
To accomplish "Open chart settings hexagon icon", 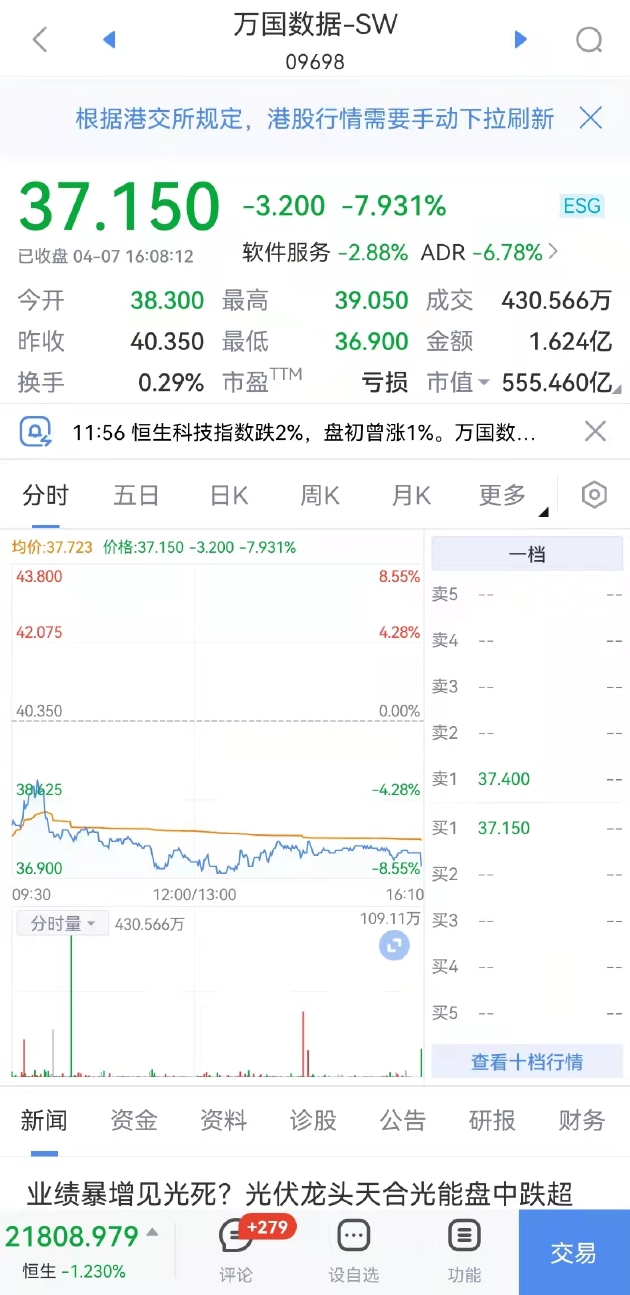I will pyautogui.click(x=595, y=495).
